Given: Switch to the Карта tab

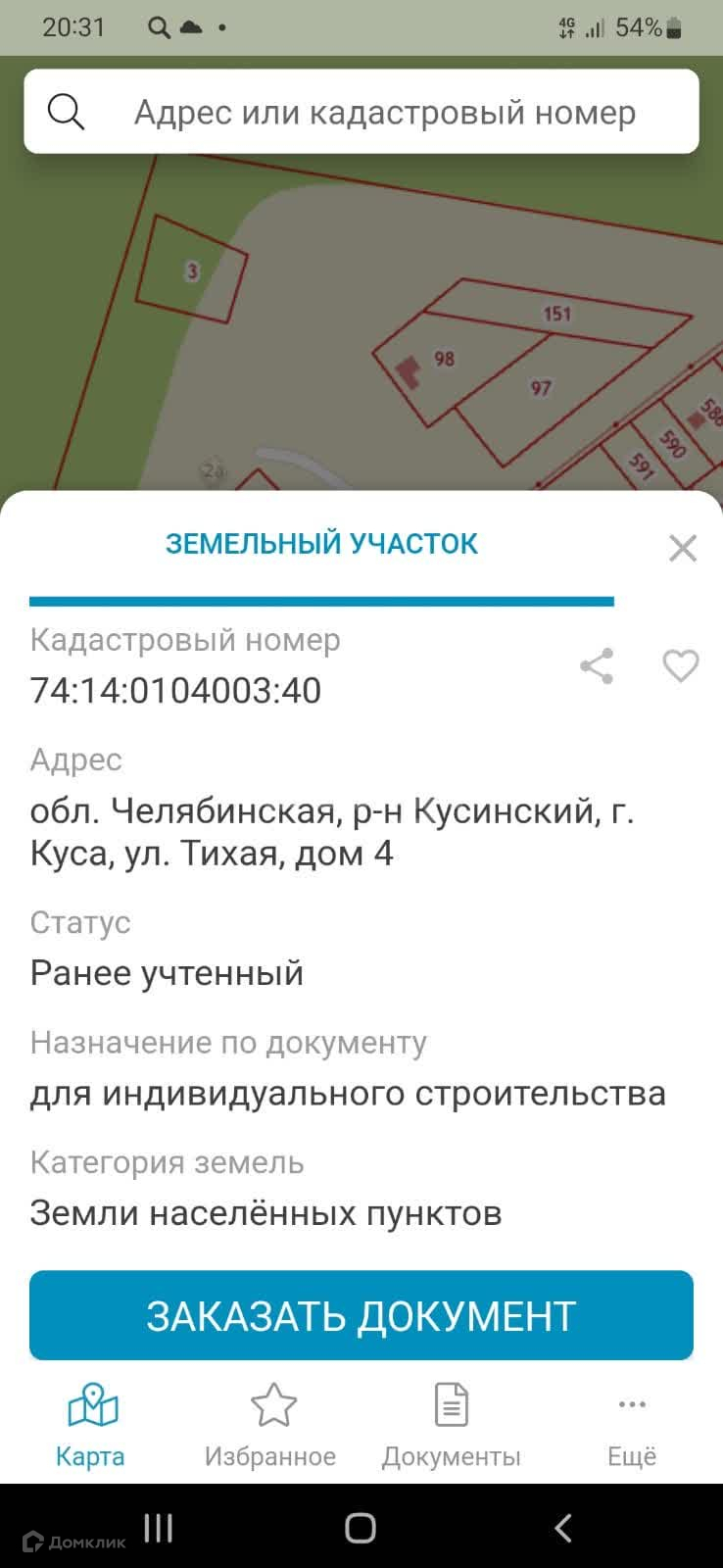Looking at the screenshot, I should tap(91, 1426).
